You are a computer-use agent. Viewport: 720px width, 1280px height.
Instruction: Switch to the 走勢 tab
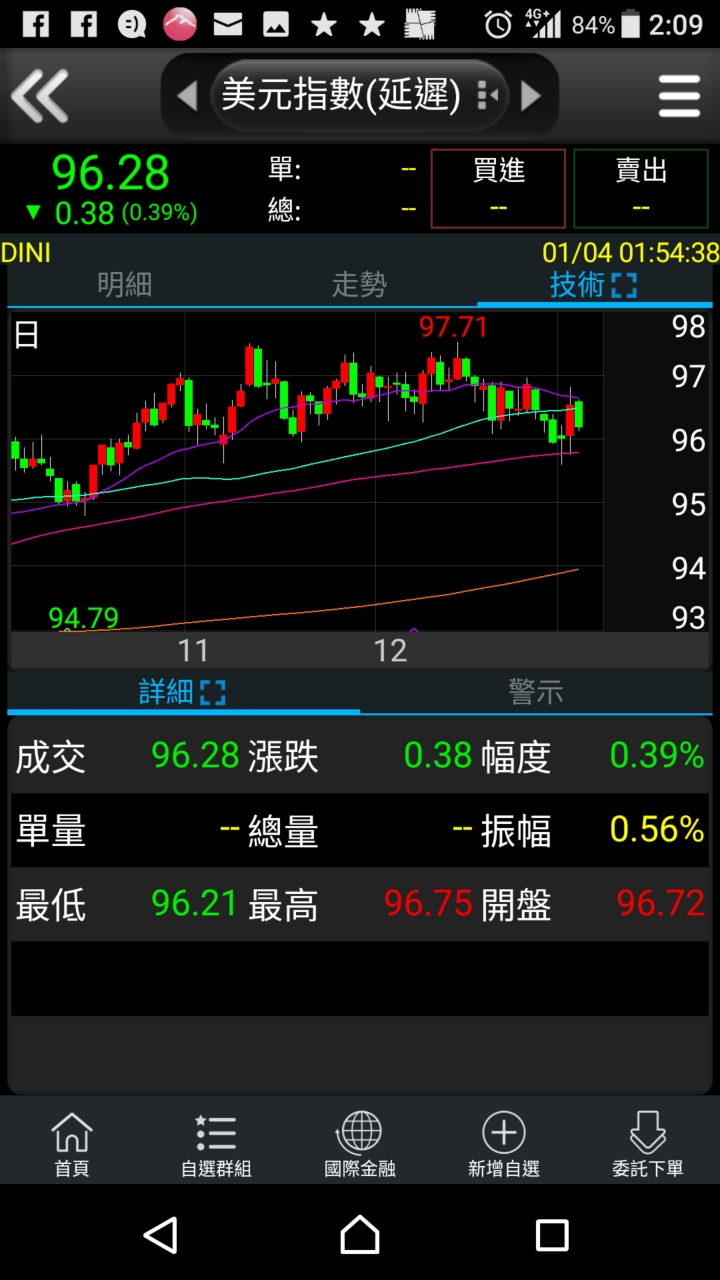pos(359,285)
